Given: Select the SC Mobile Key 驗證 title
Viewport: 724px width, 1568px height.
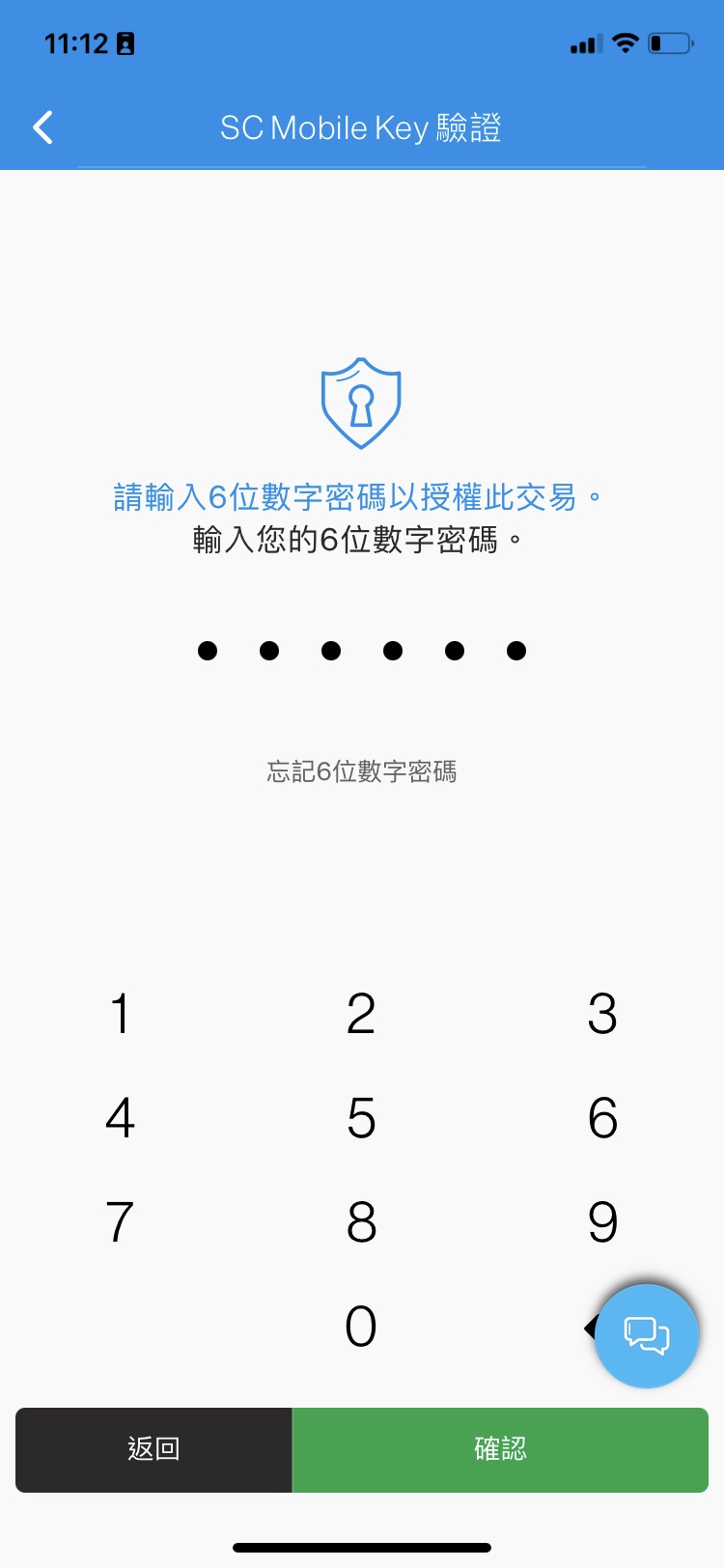Looking at the screenshot, I should click(361, 126).
